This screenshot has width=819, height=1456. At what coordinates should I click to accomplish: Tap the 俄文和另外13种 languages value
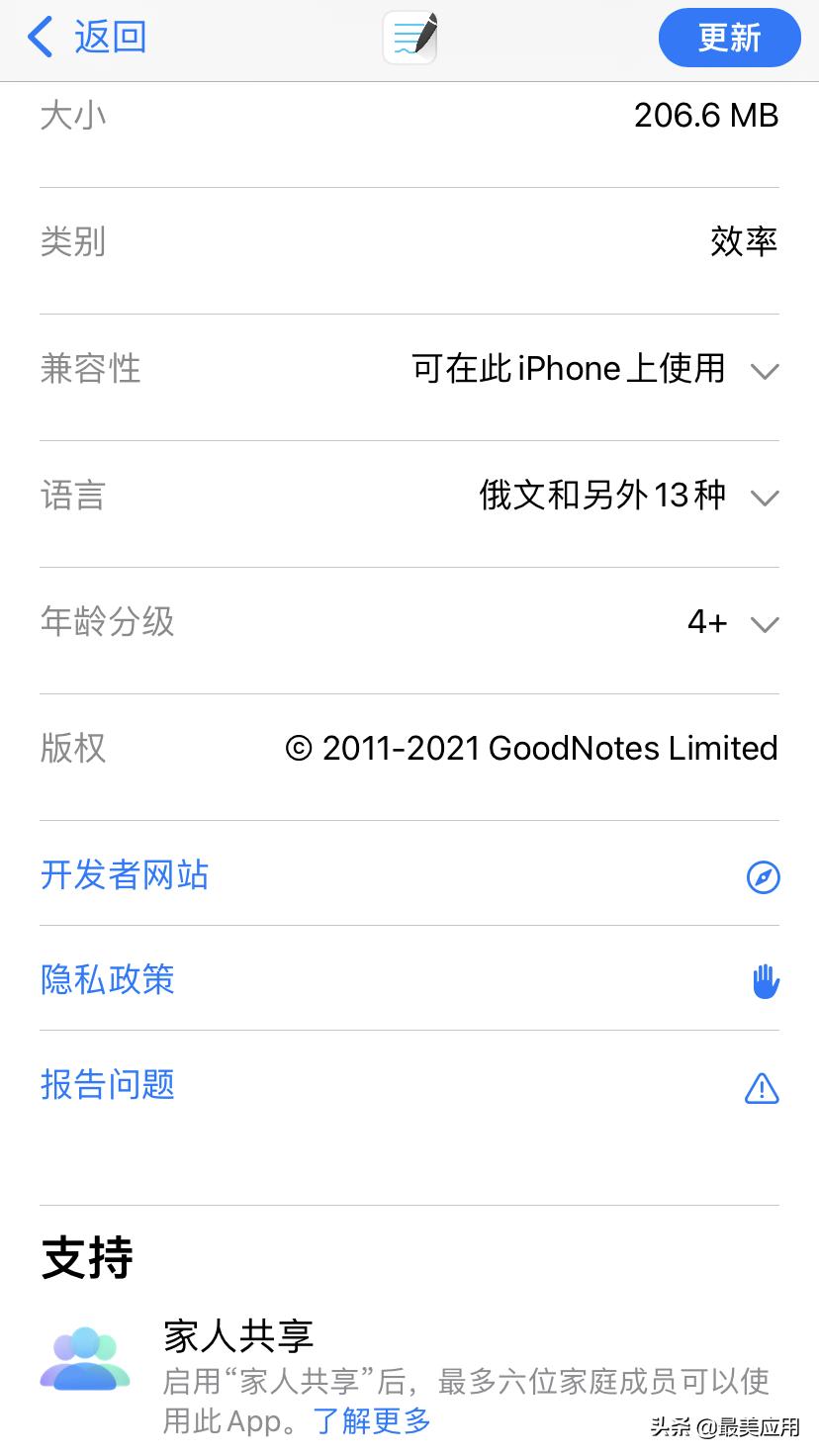point(604,495)
